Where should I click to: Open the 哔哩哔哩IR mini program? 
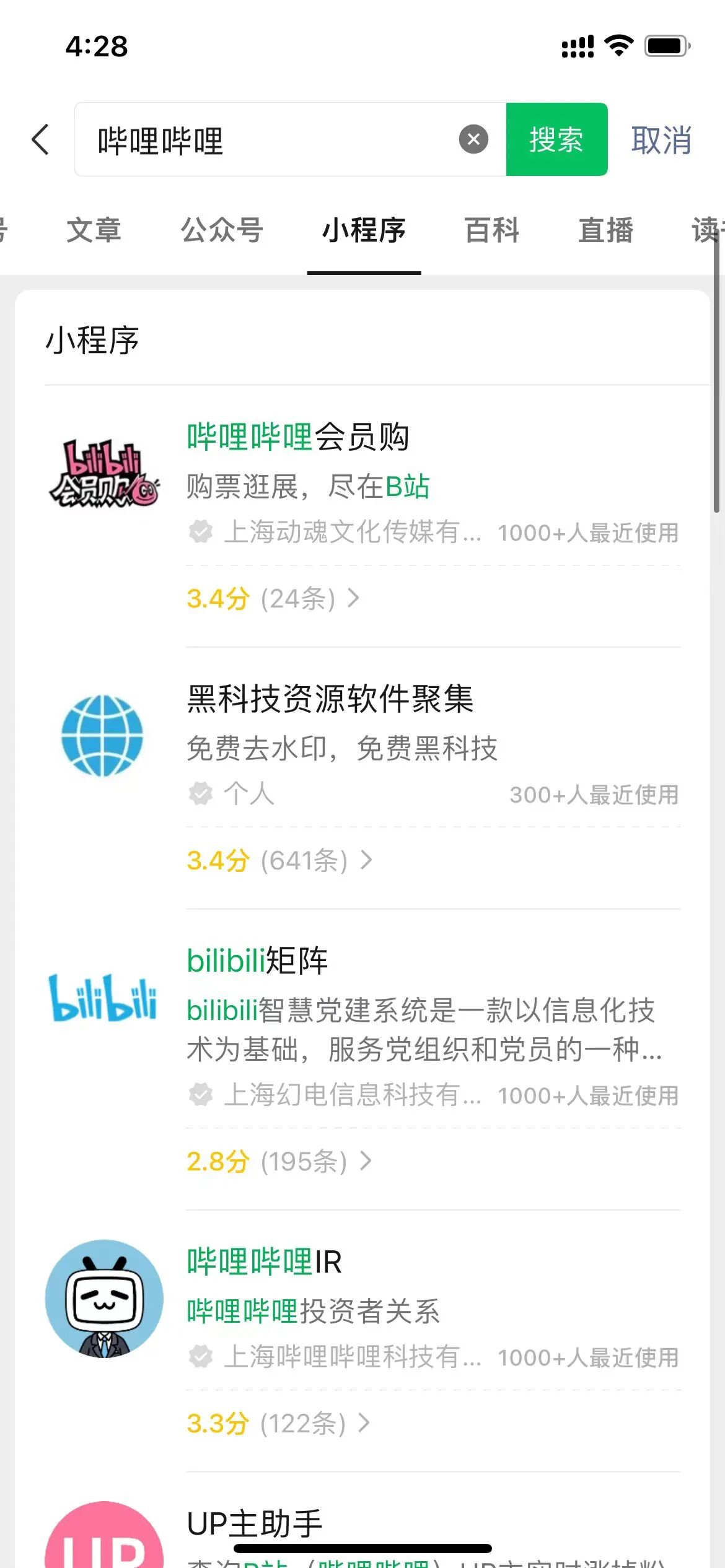click(264, 1261)
